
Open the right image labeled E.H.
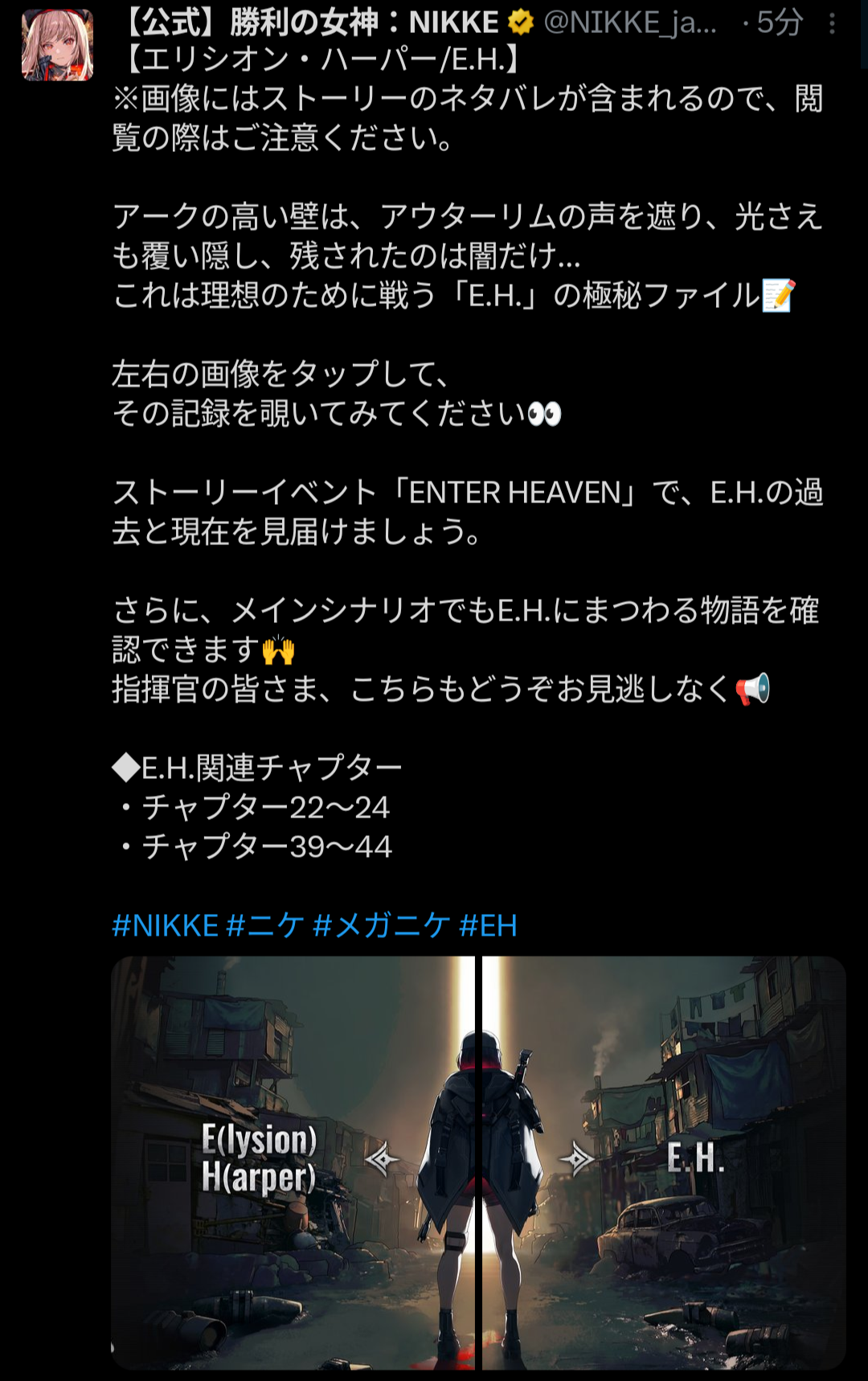pos(664,1162)
